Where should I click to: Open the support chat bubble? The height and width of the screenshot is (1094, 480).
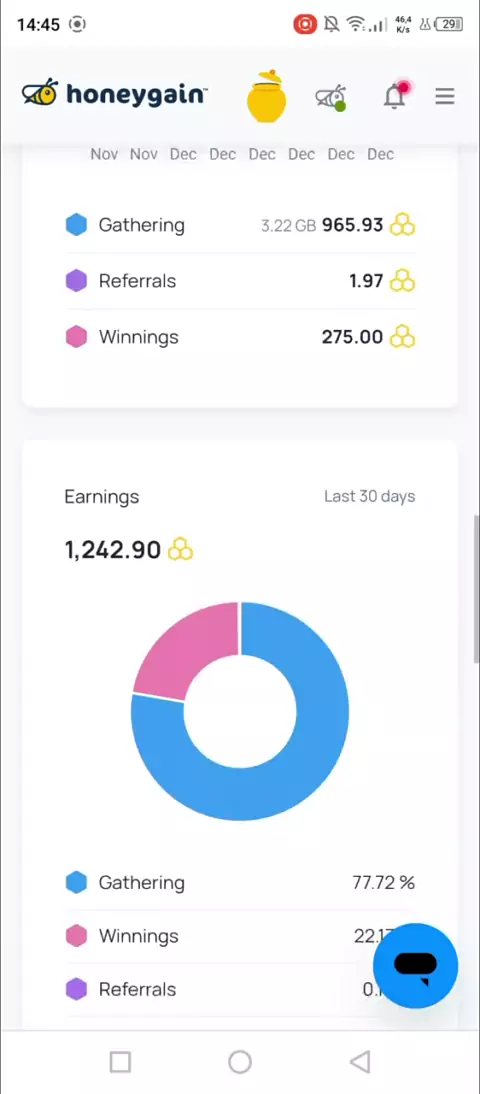tap(415, 966)
